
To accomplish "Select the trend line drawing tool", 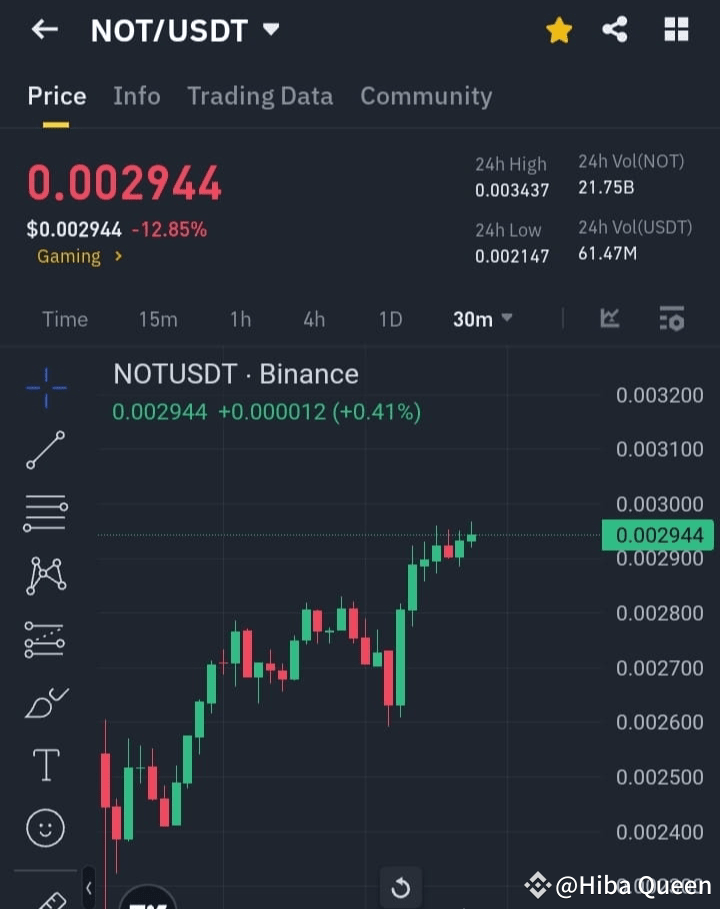I will [x=44, y=450].
